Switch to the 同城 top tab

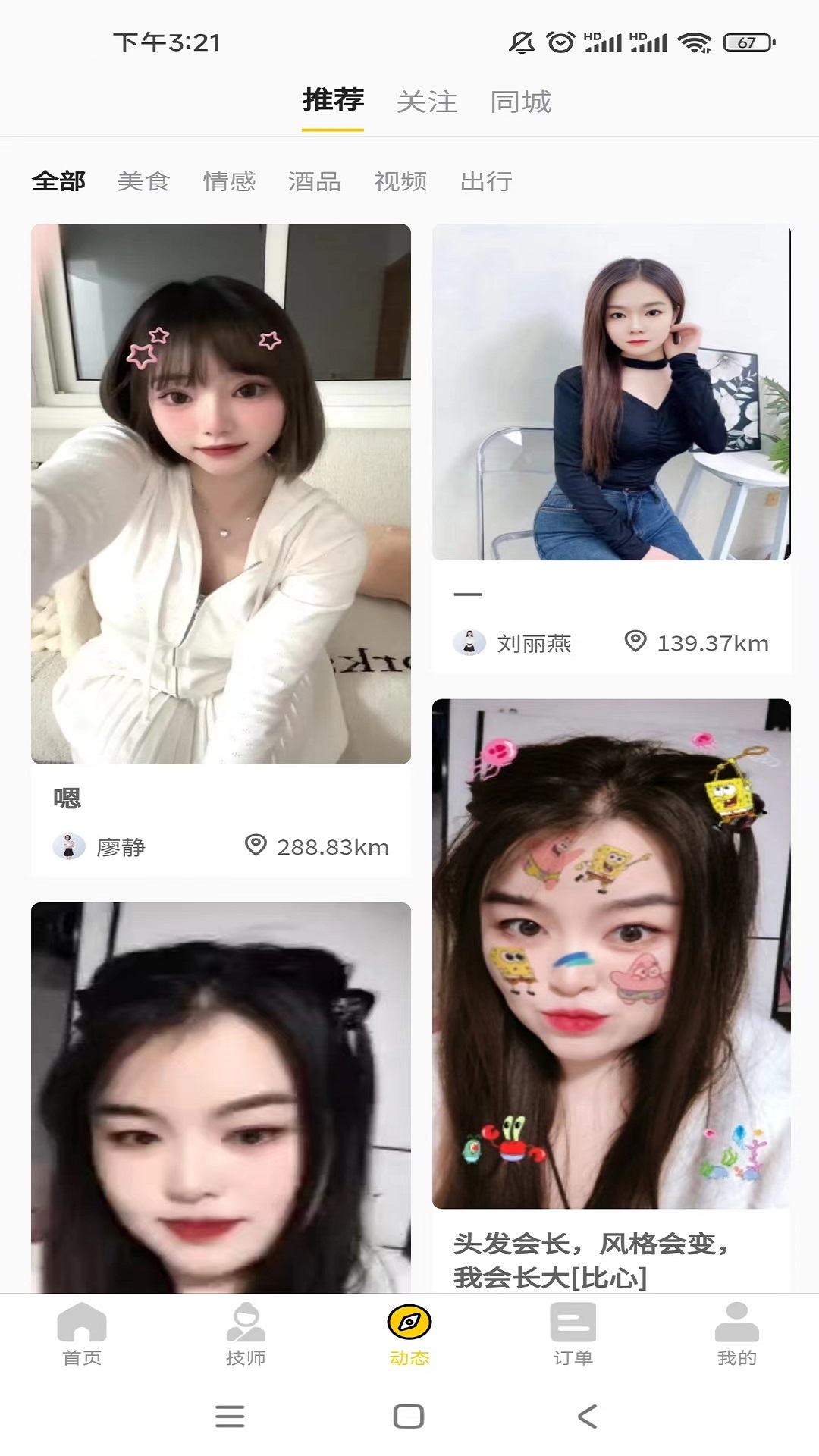click(520, 102)
